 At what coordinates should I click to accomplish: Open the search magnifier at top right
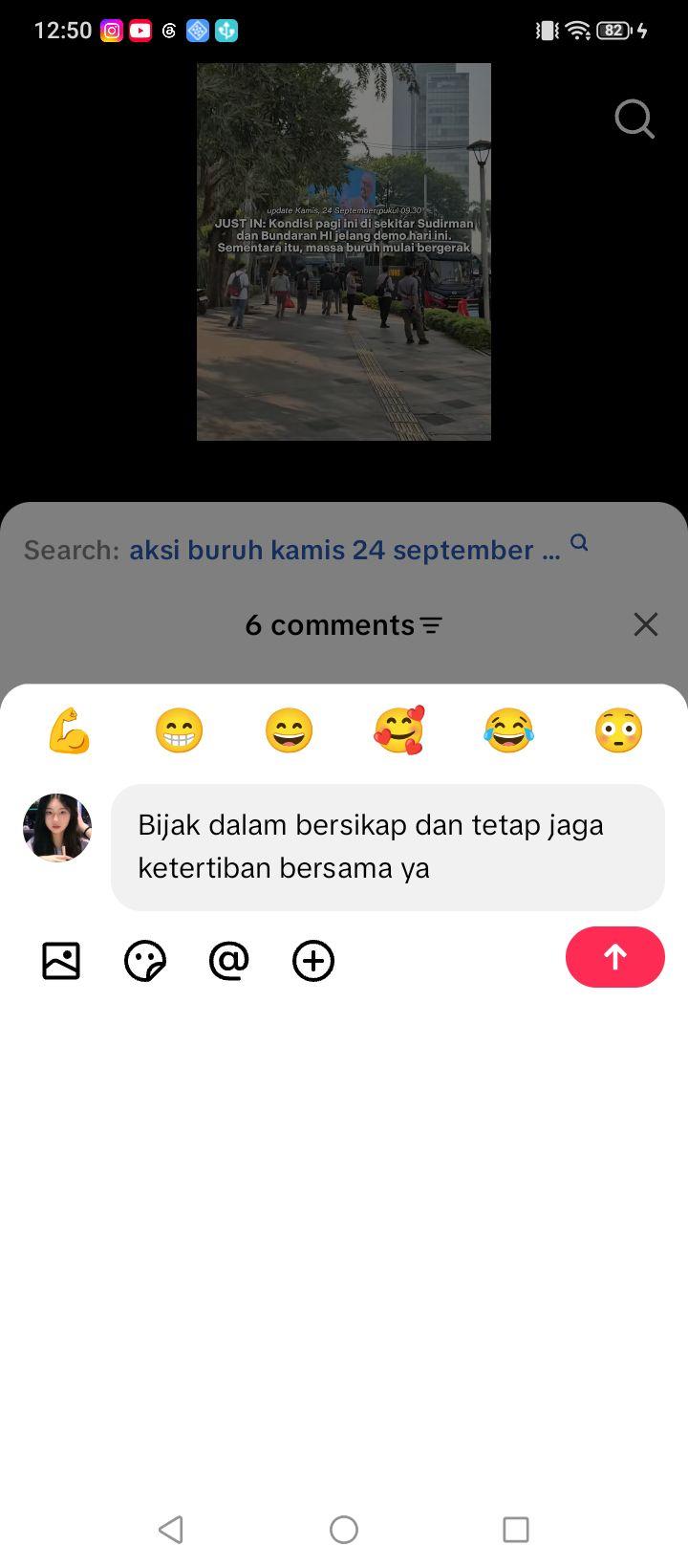634,120
